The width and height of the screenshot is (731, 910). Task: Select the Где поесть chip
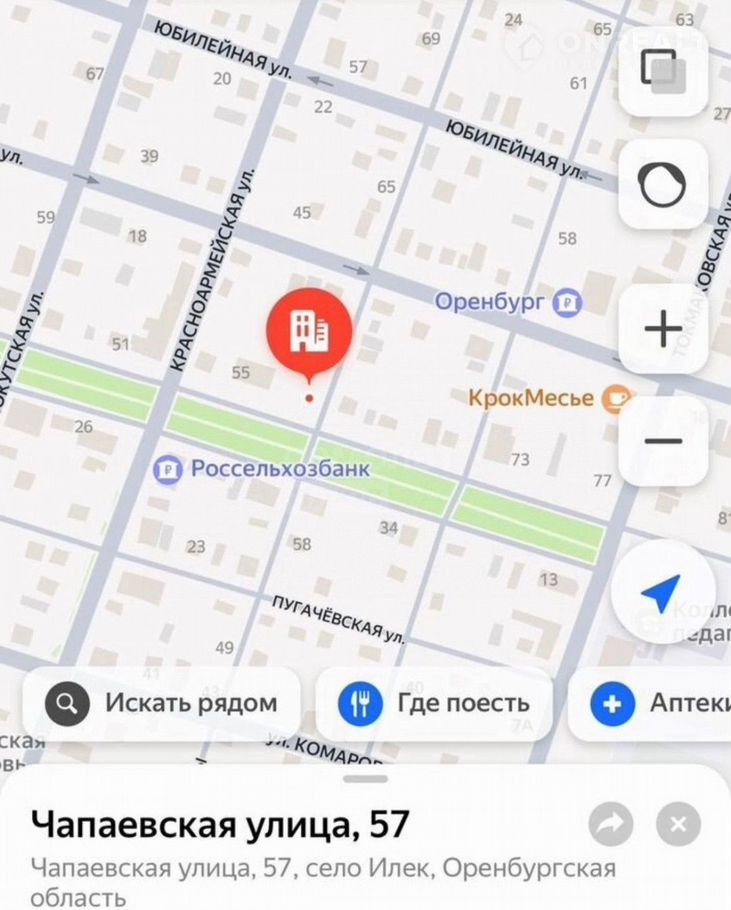point(434,703)
